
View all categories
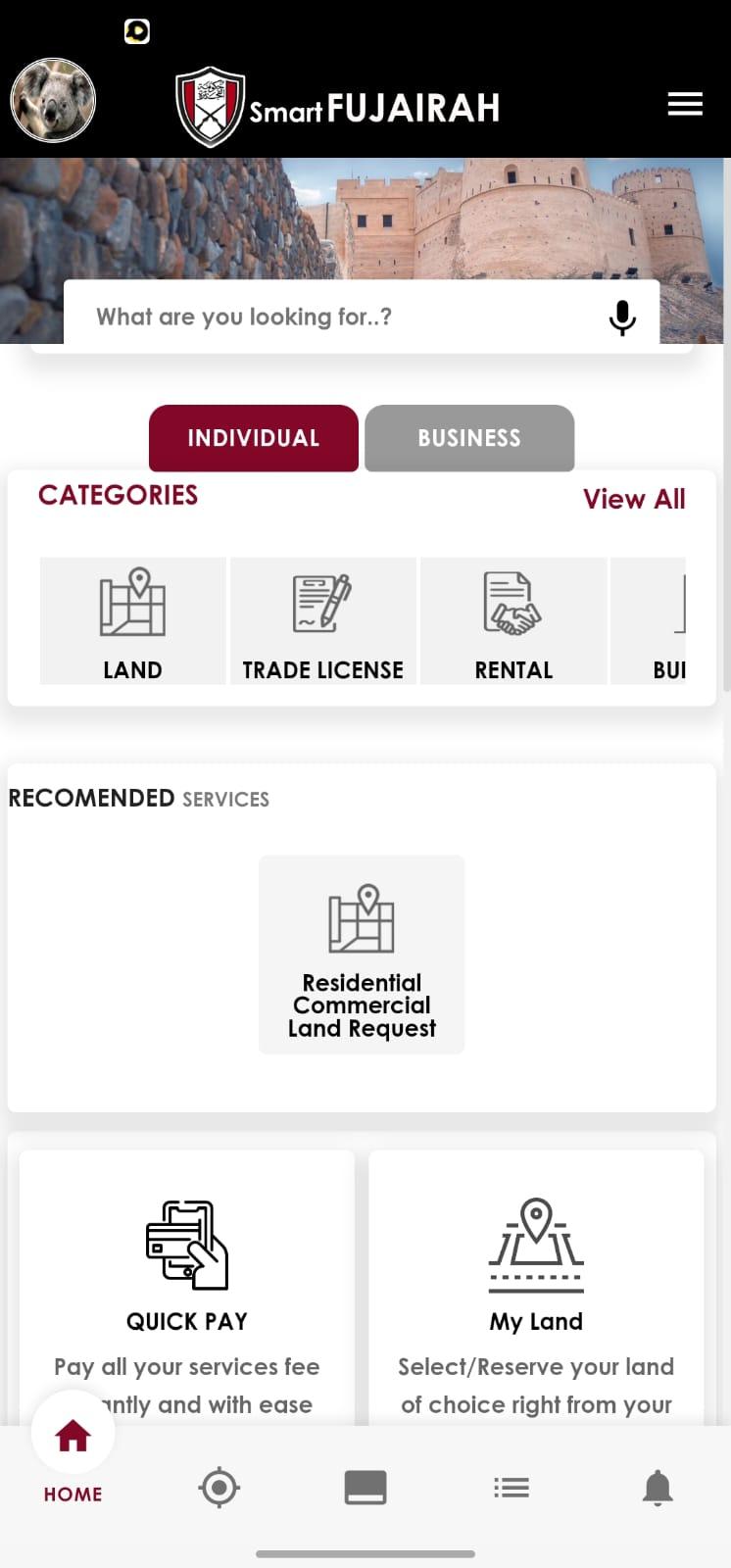[x=634, y=499]
